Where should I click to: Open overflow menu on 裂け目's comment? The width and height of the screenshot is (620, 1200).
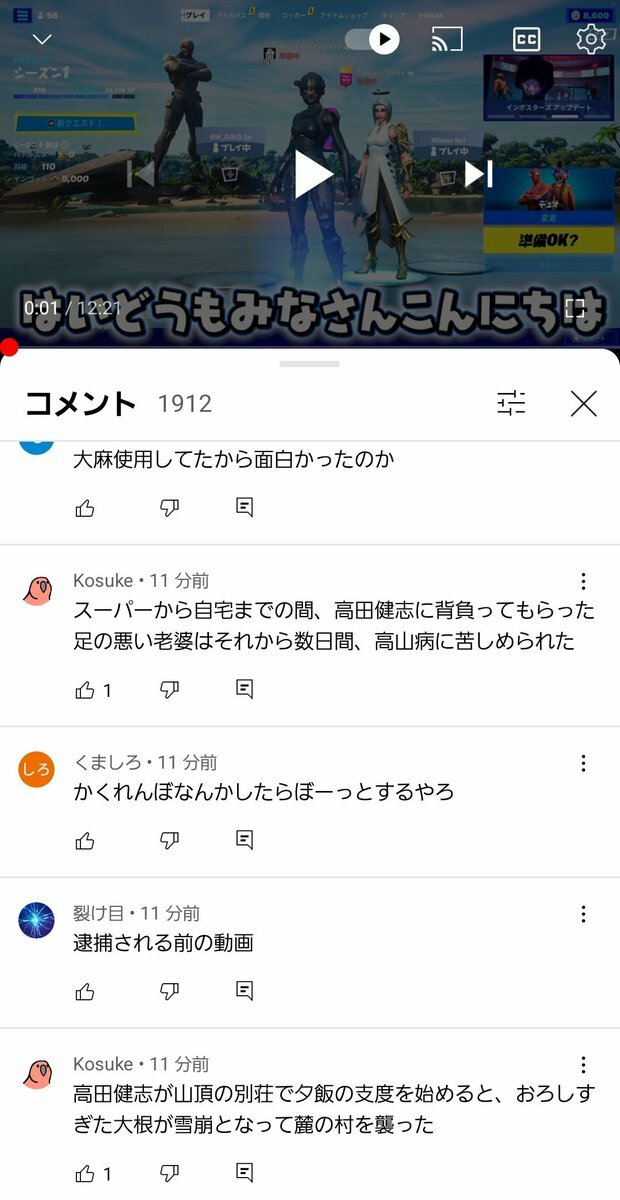click(583, 914)
